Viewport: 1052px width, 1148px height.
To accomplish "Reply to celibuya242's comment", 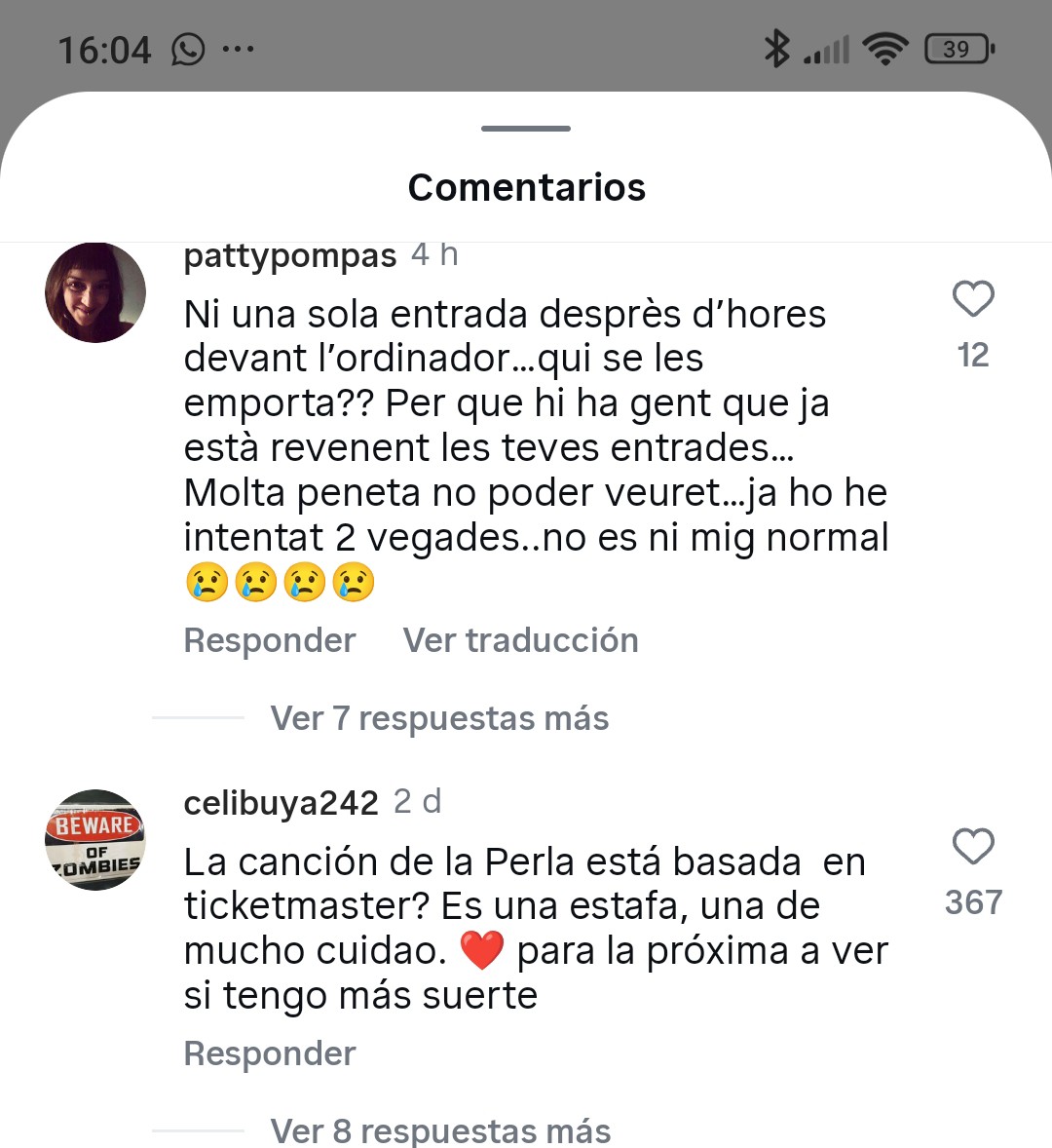I will (x=270, y=1053).
